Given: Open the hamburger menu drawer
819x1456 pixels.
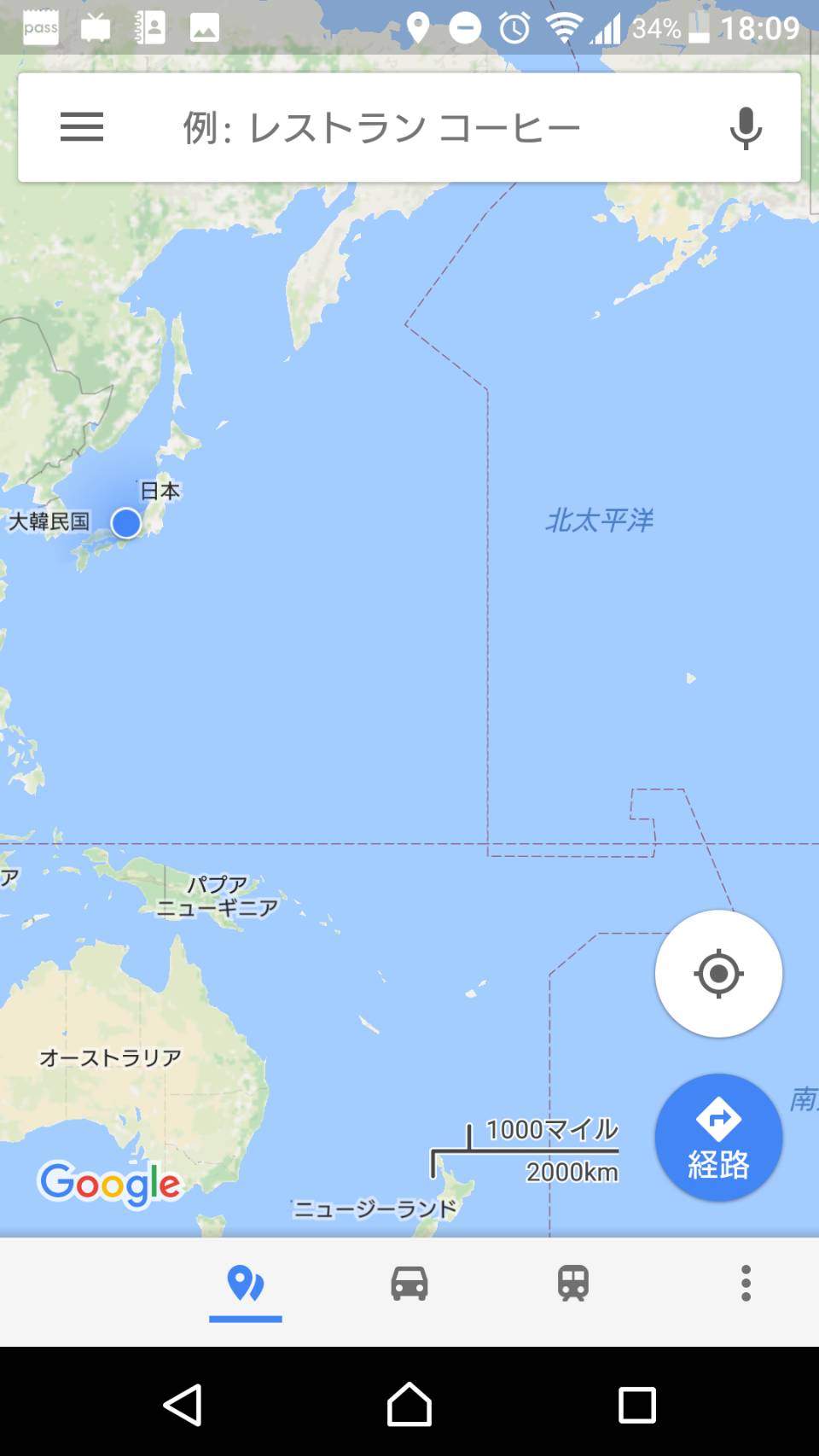Looking at the screenshot, I should (x=82, y=127).
